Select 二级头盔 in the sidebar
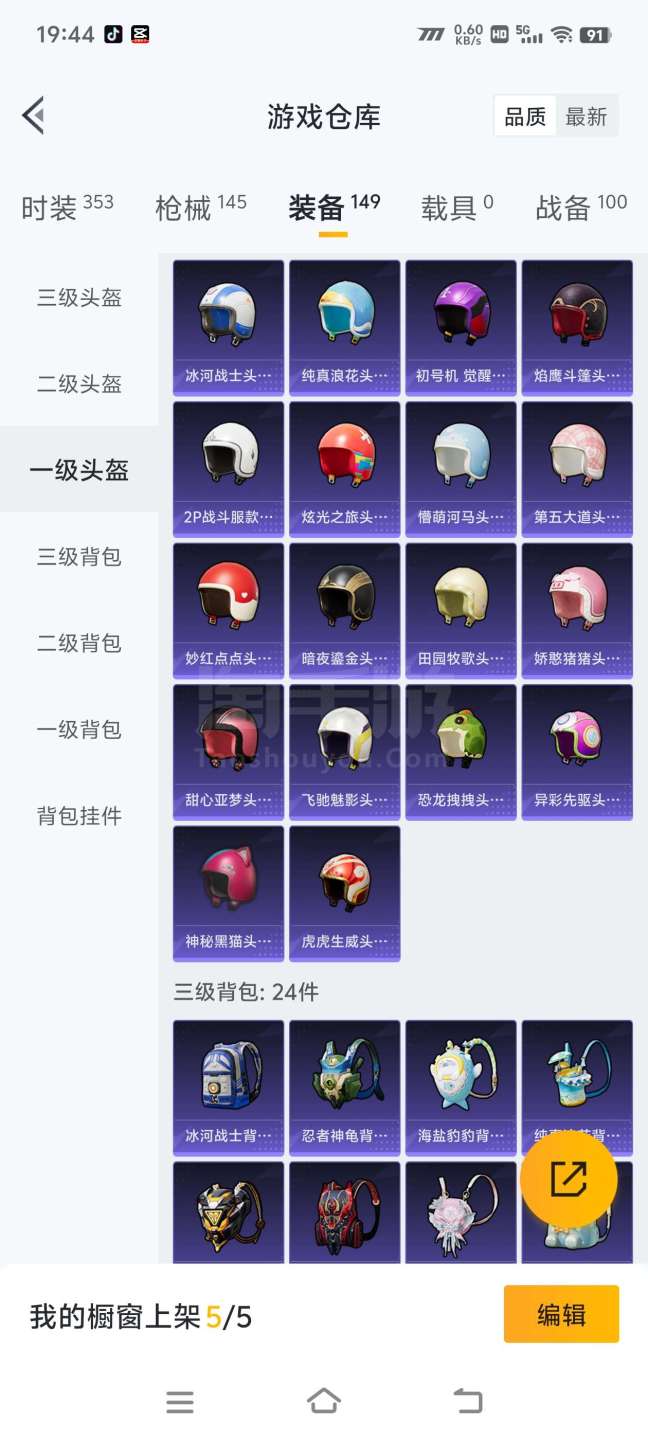The image size is (648, 1440). pyautogui.click(x=79, y=384)
